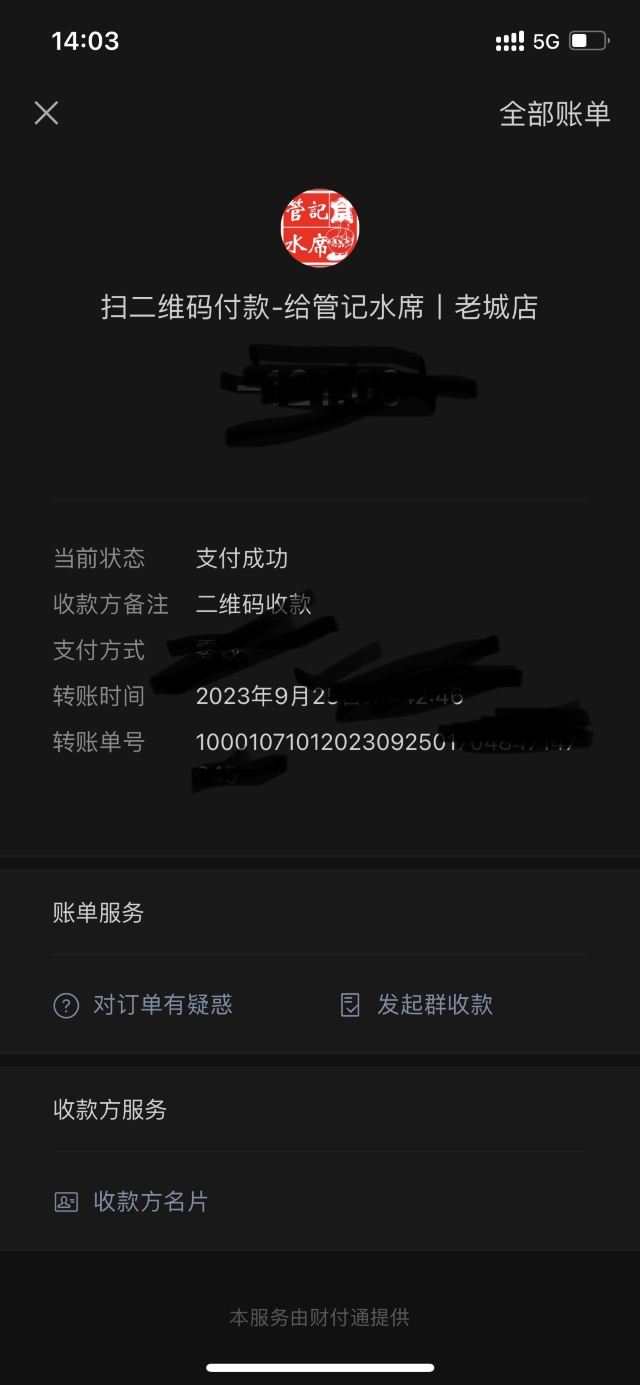Start a group collection via 发起群收款
Viewport: 640px width, 1385px height.
417,1005
